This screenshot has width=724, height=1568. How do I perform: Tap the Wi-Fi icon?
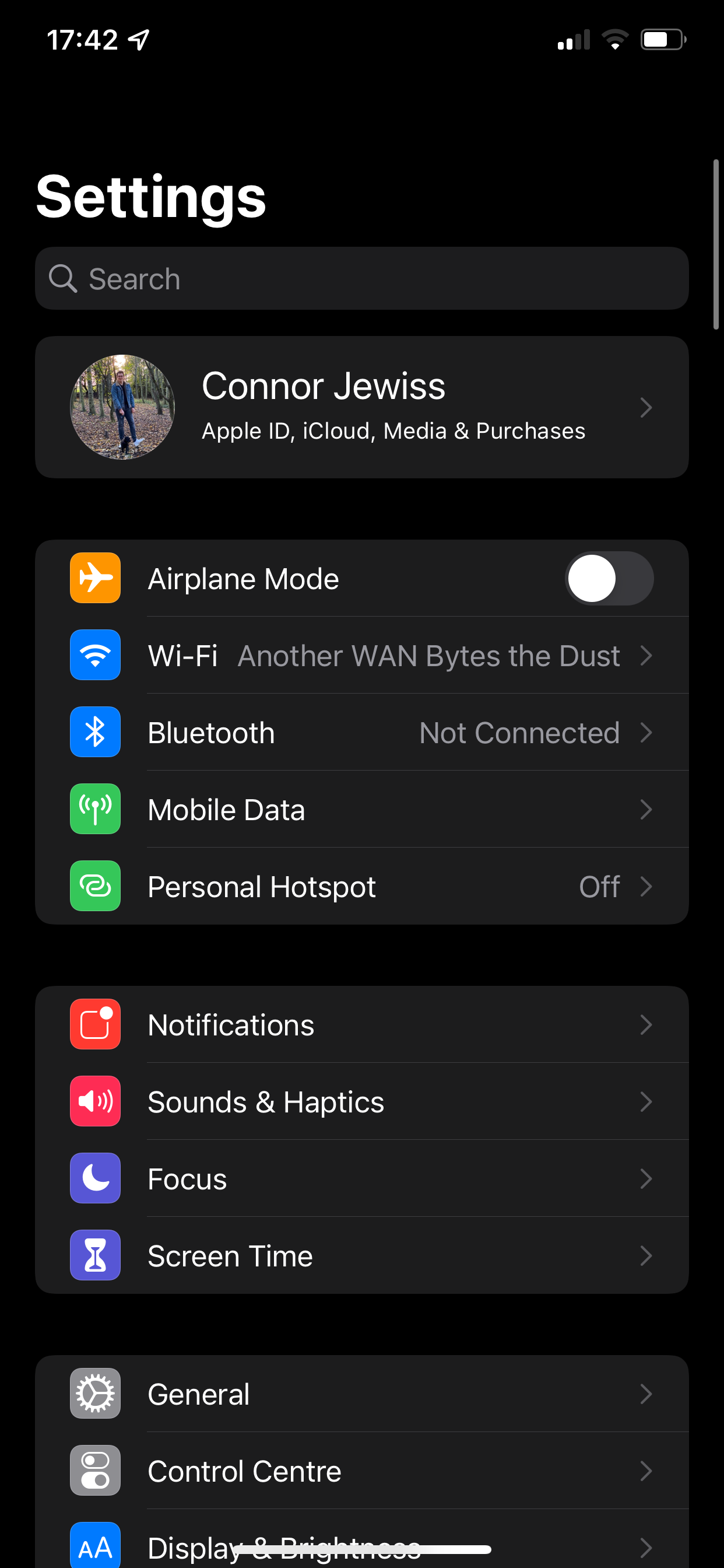(95, 656)
